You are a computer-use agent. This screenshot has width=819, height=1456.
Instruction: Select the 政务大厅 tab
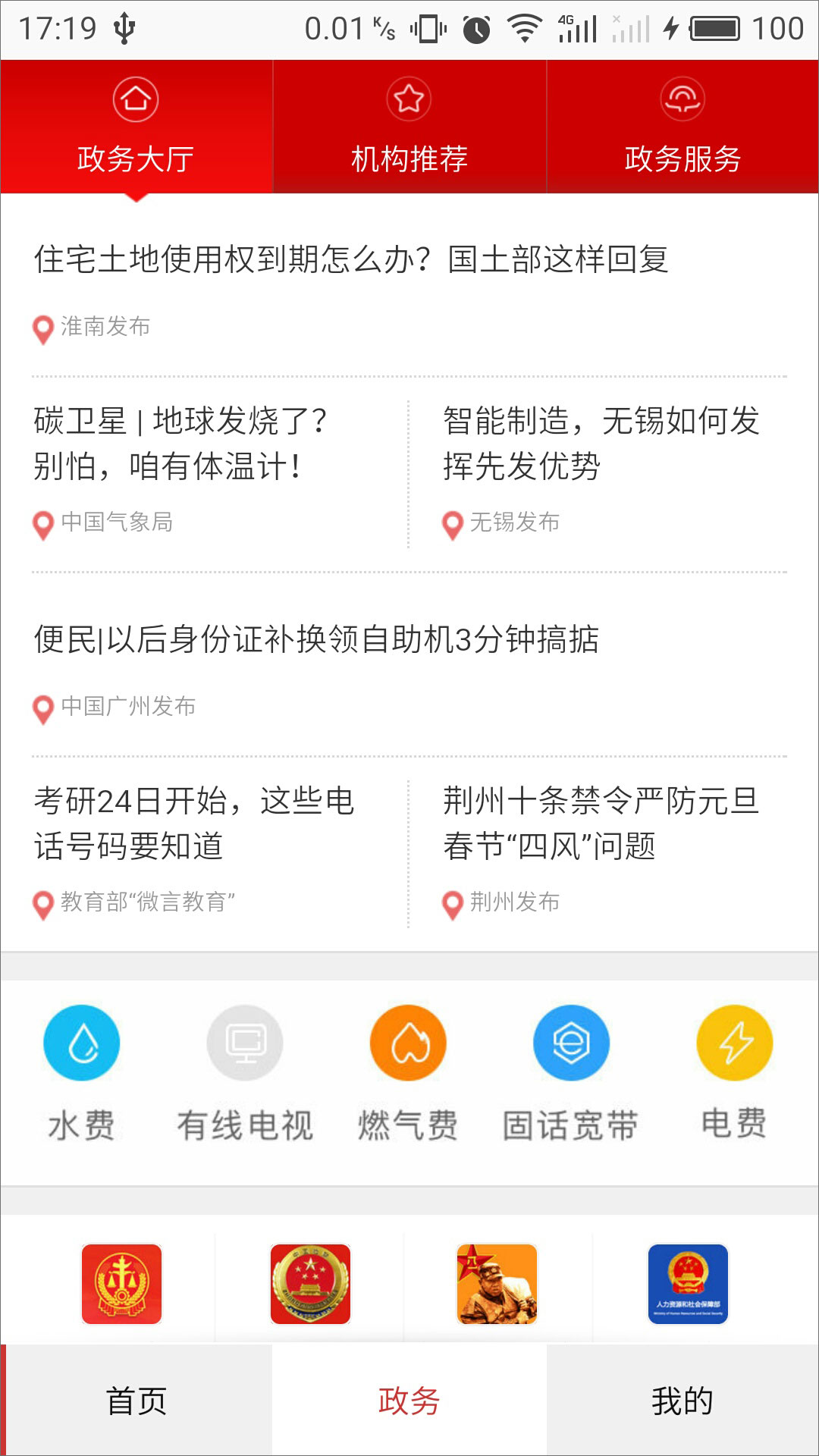point(136,127)
